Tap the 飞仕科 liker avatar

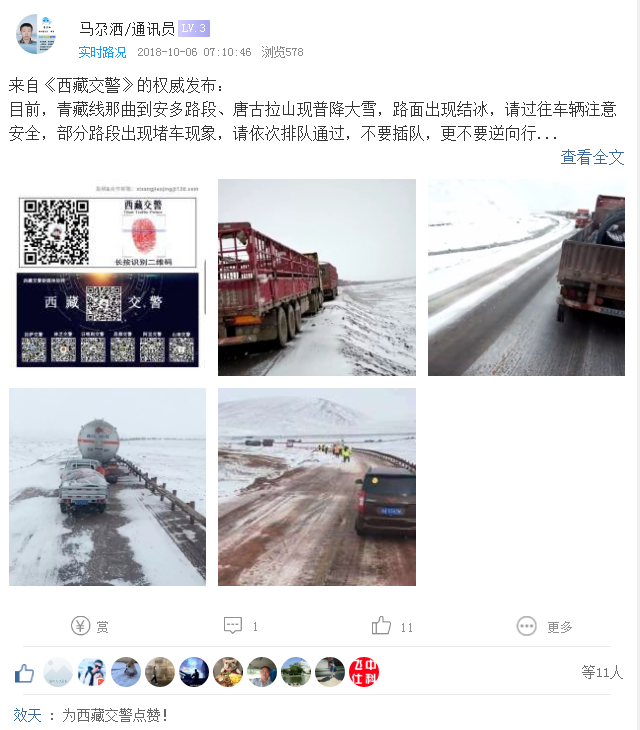pyautogui.click(x=364, y=672)
